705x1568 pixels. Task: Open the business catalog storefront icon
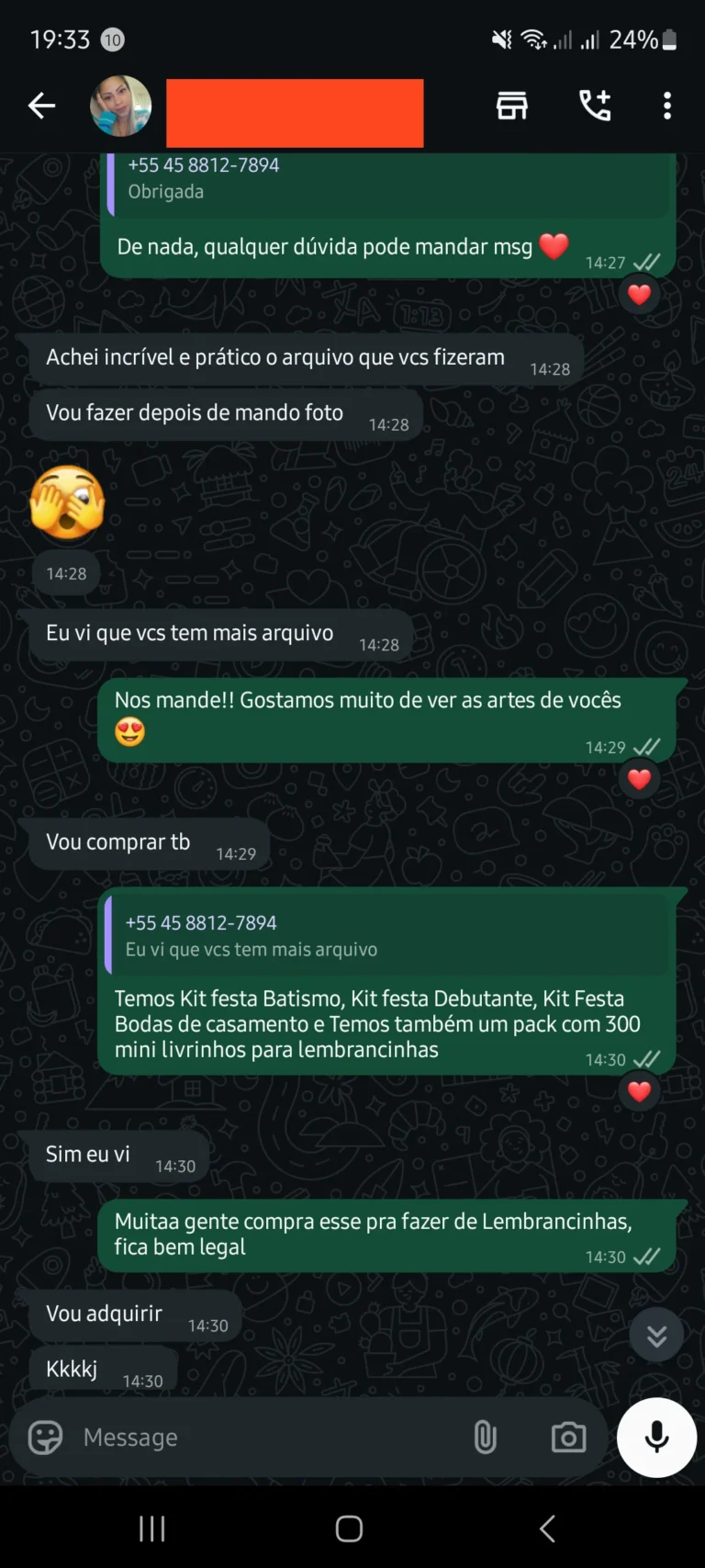pos(511,107)
